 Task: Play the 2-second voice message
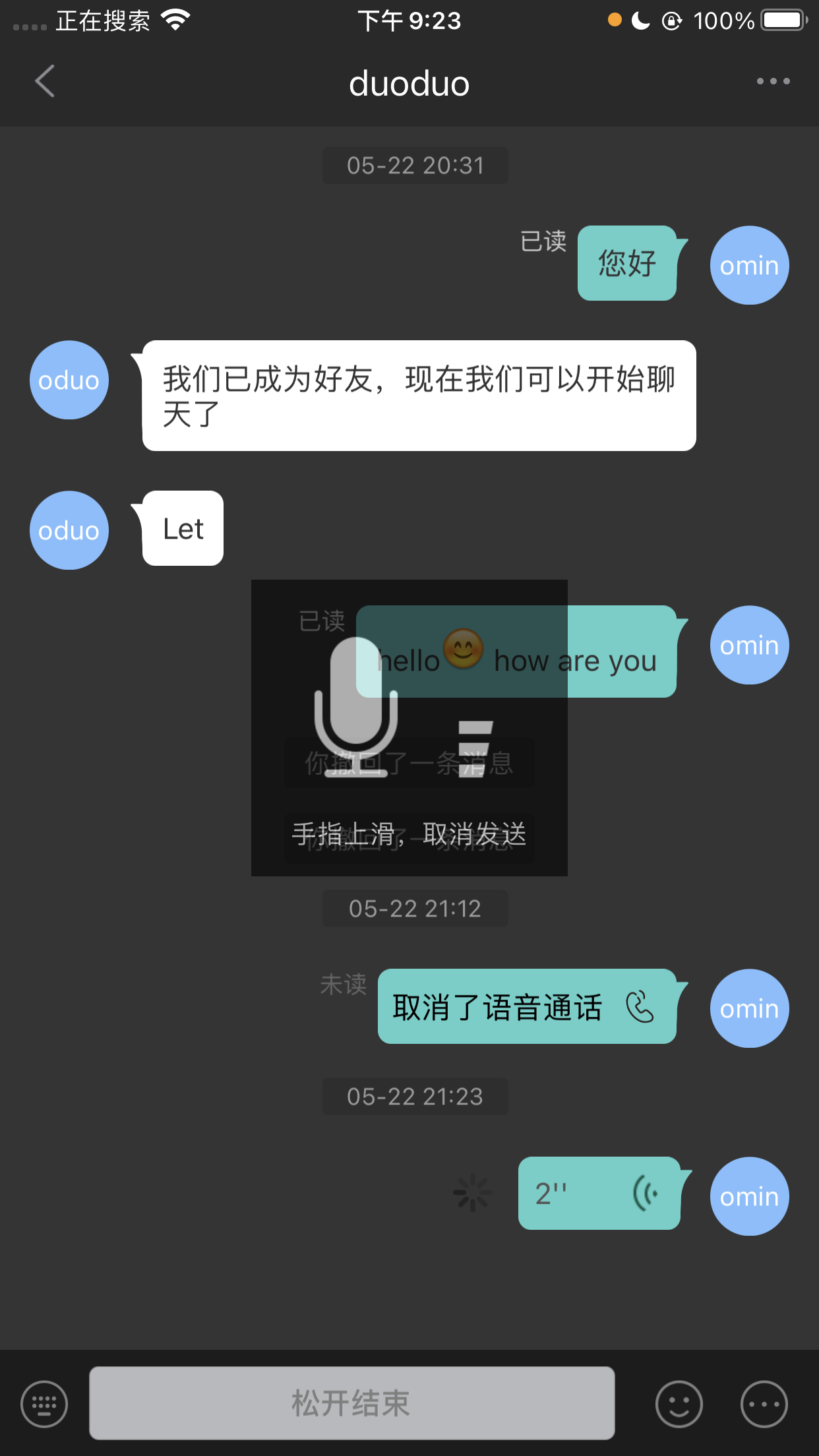(599, 1193)
